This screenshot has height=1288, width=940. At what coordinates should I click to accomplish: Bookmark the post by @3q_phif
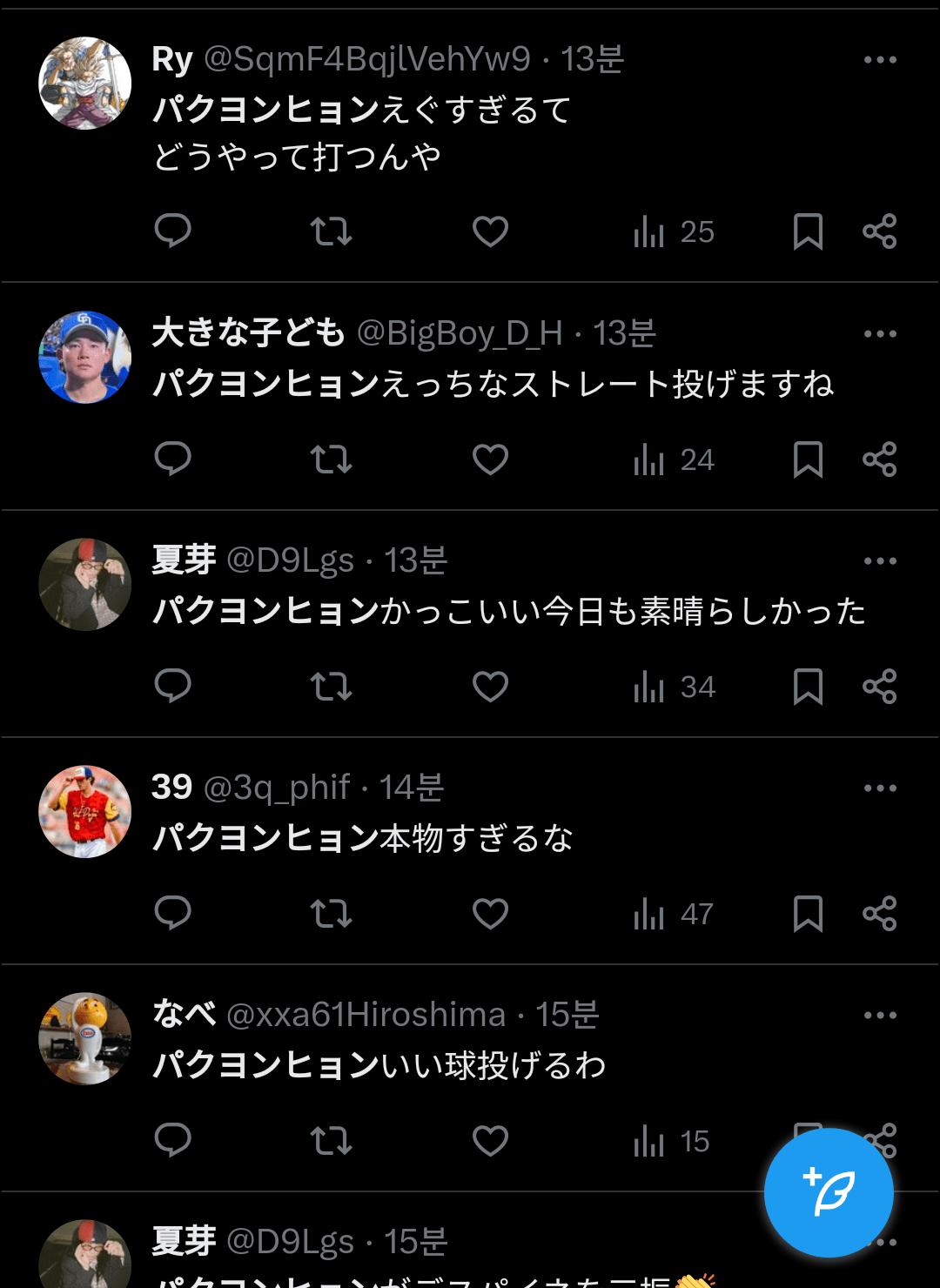808,914
